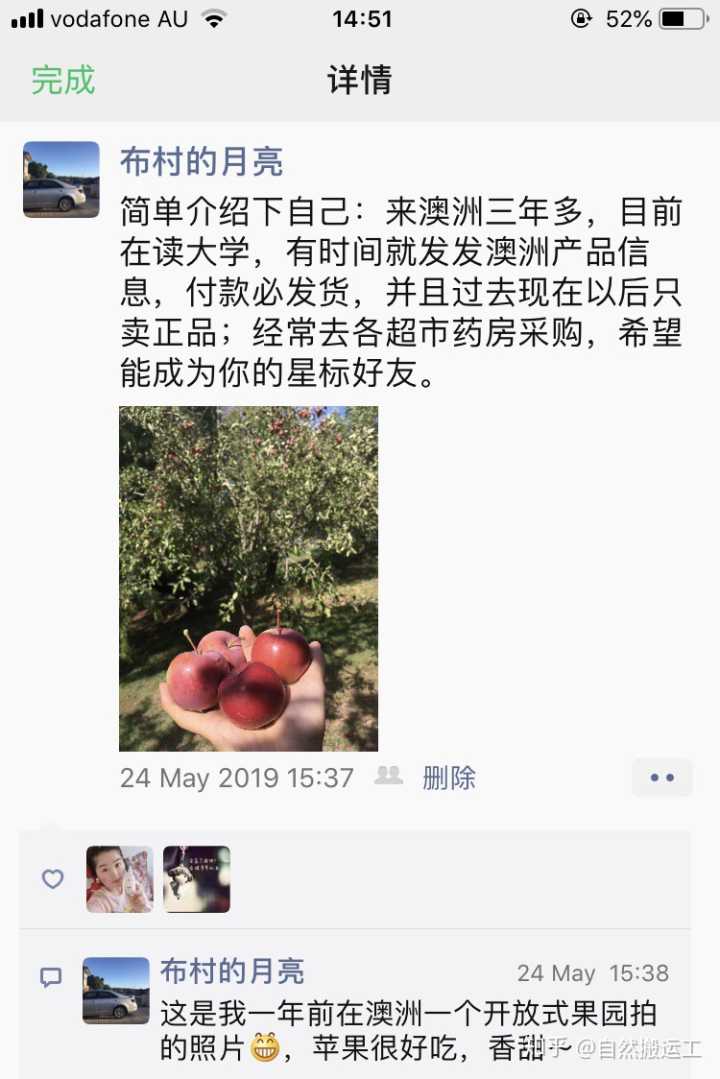Open the like and comment options button
The height and width of the screenshot is (1079, 720).
tap(662, 778)
